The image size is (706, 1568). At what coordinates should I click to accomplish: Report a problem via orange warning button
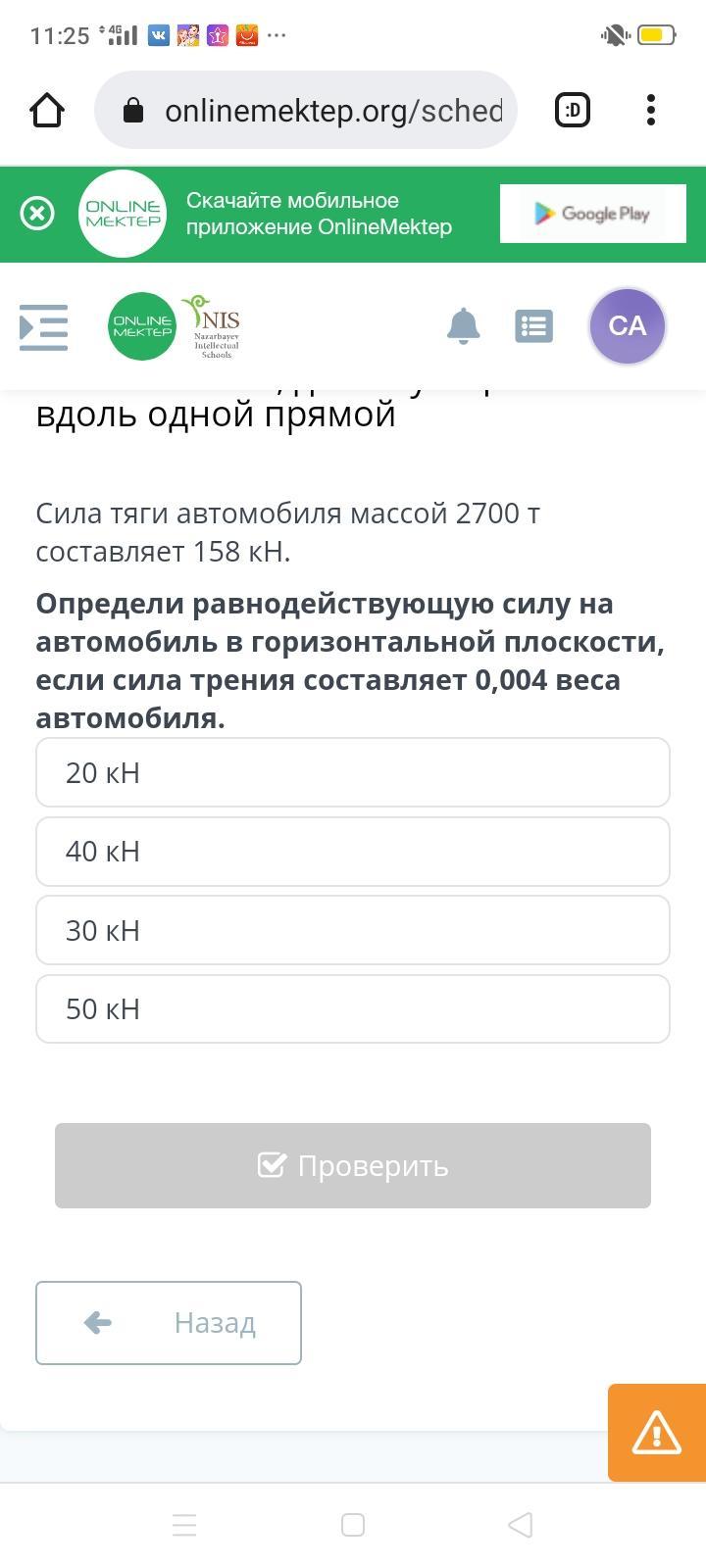[657, 1433]
